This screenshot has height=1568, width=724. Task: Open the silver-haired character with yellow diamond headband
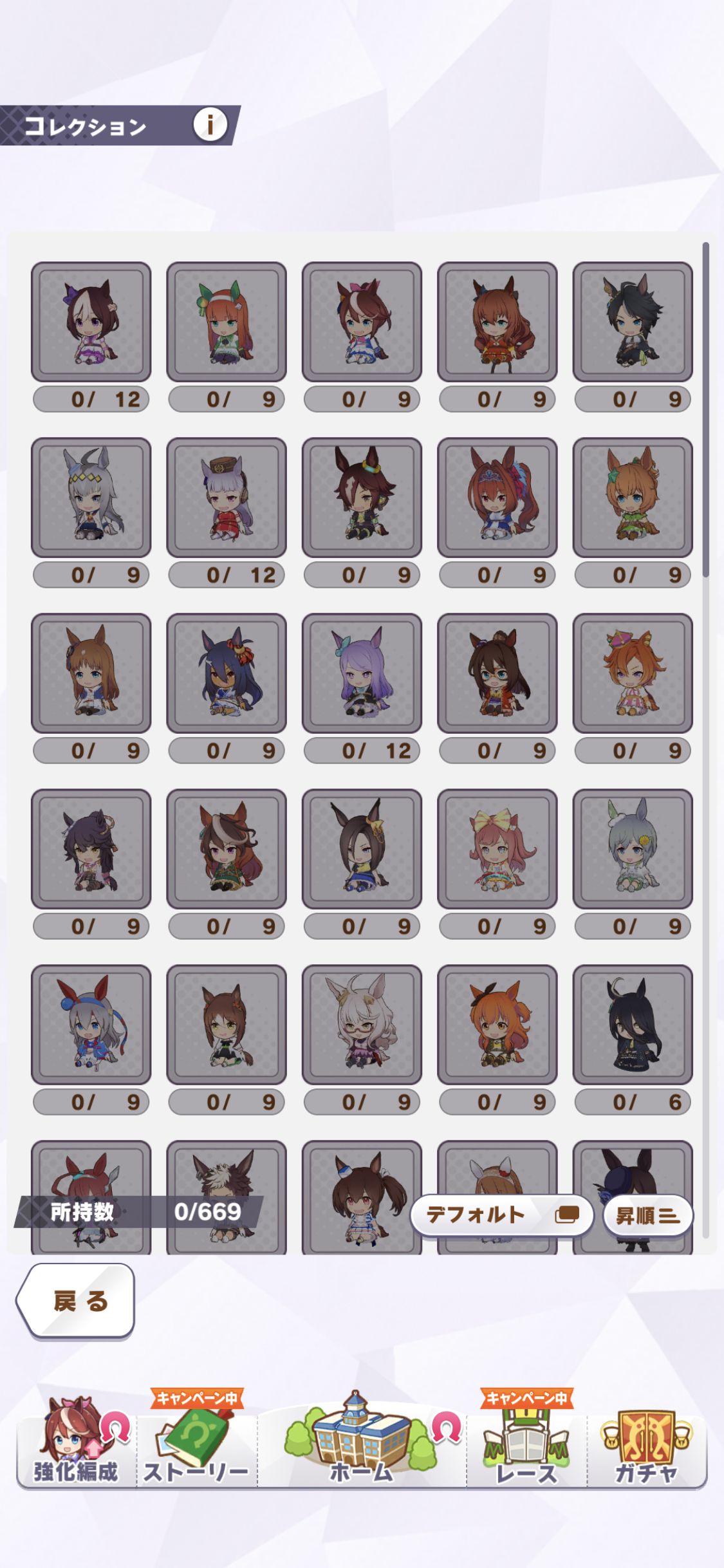pos(91,497)
